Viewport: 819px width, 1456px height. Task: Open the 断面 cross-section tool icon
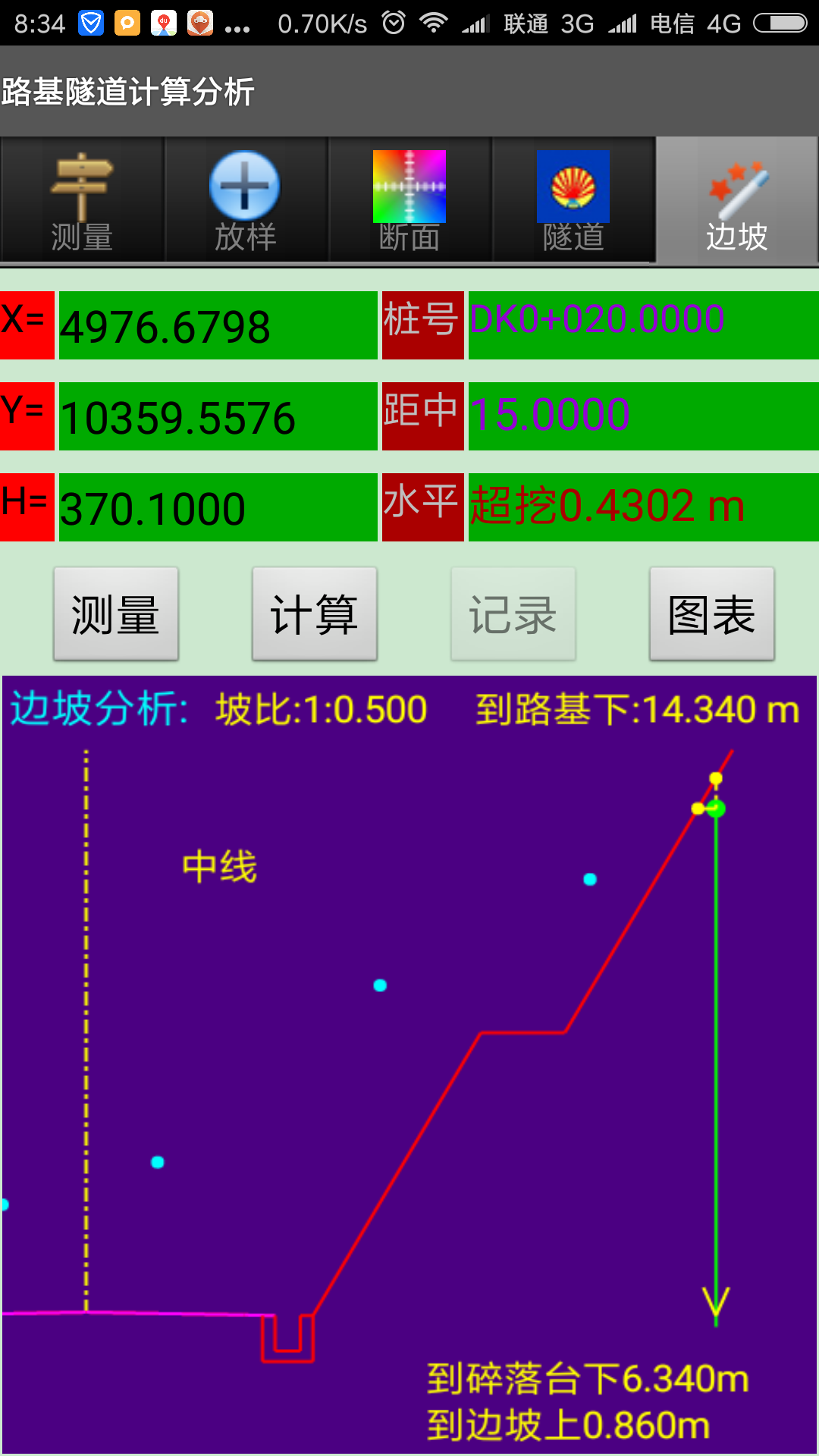[409, 184]
